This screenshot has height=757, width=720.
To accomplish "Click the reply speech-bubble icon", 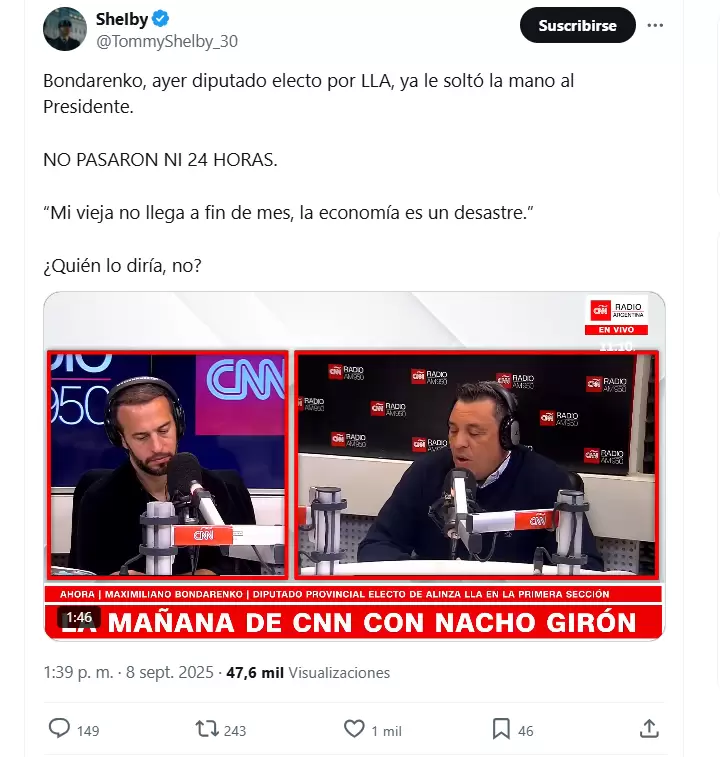I will point(59,729).
